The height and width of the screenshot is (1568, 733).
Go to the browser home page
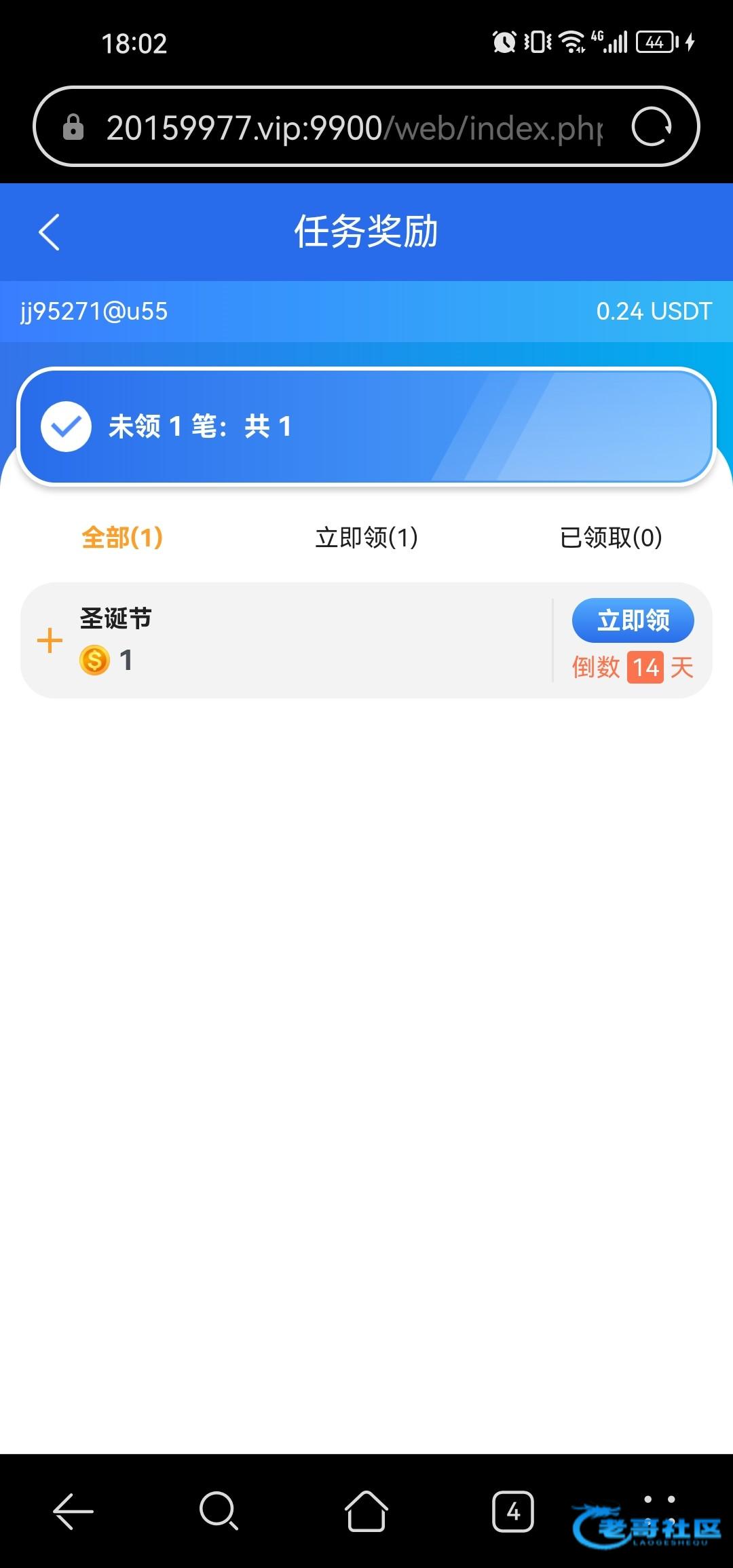pos(366,1512)
